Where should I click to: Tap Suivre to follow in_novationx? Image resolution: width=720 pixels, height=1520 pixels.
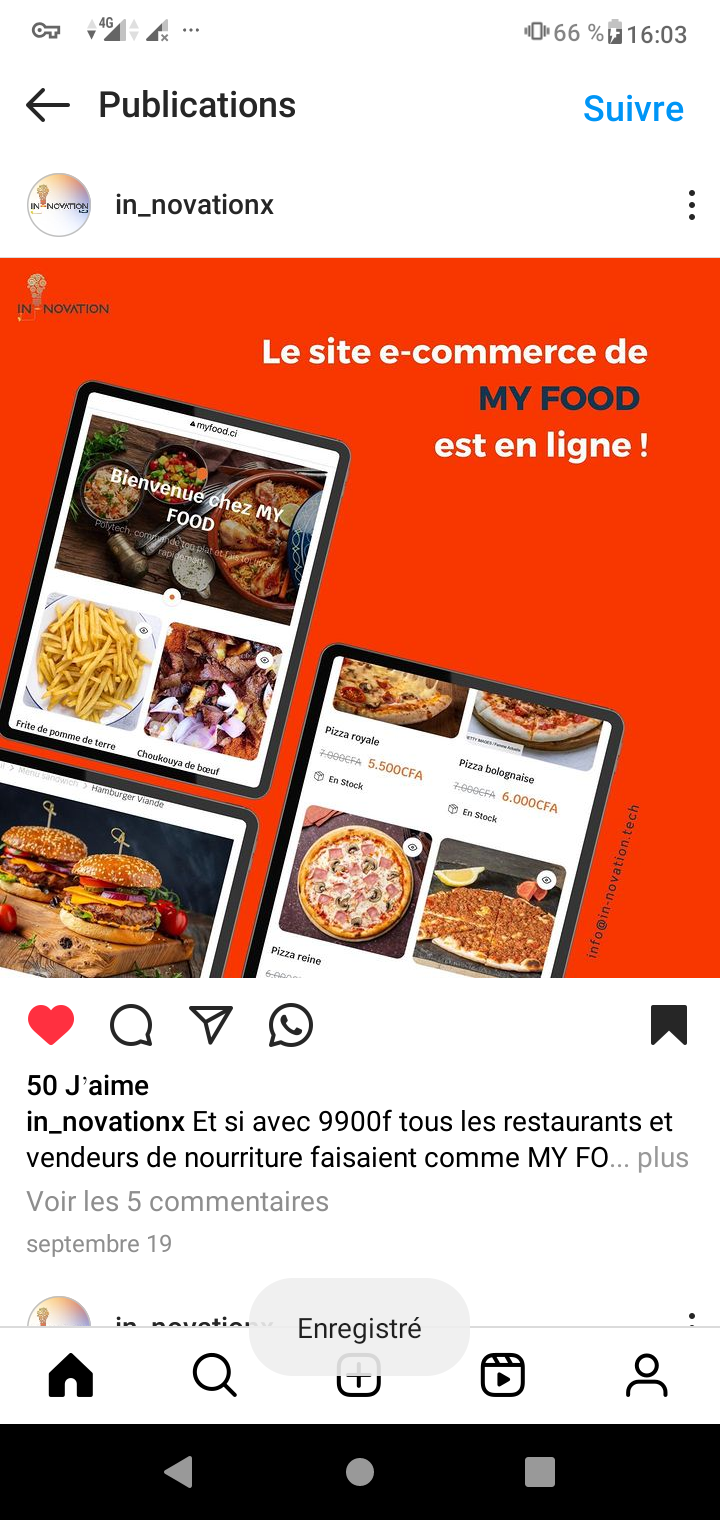click(633, 108)
